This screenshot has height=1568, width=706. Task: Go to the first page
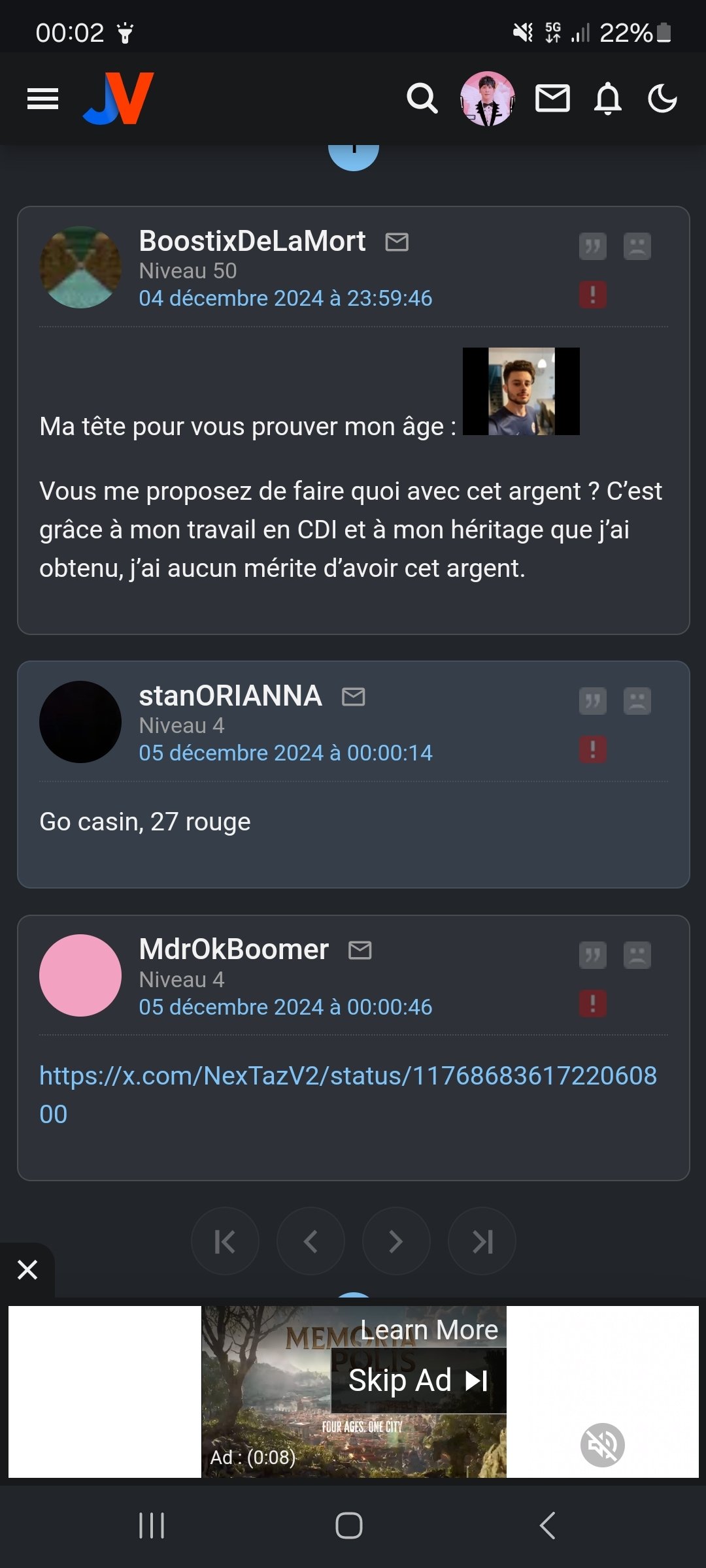(x=225, y=1241)
